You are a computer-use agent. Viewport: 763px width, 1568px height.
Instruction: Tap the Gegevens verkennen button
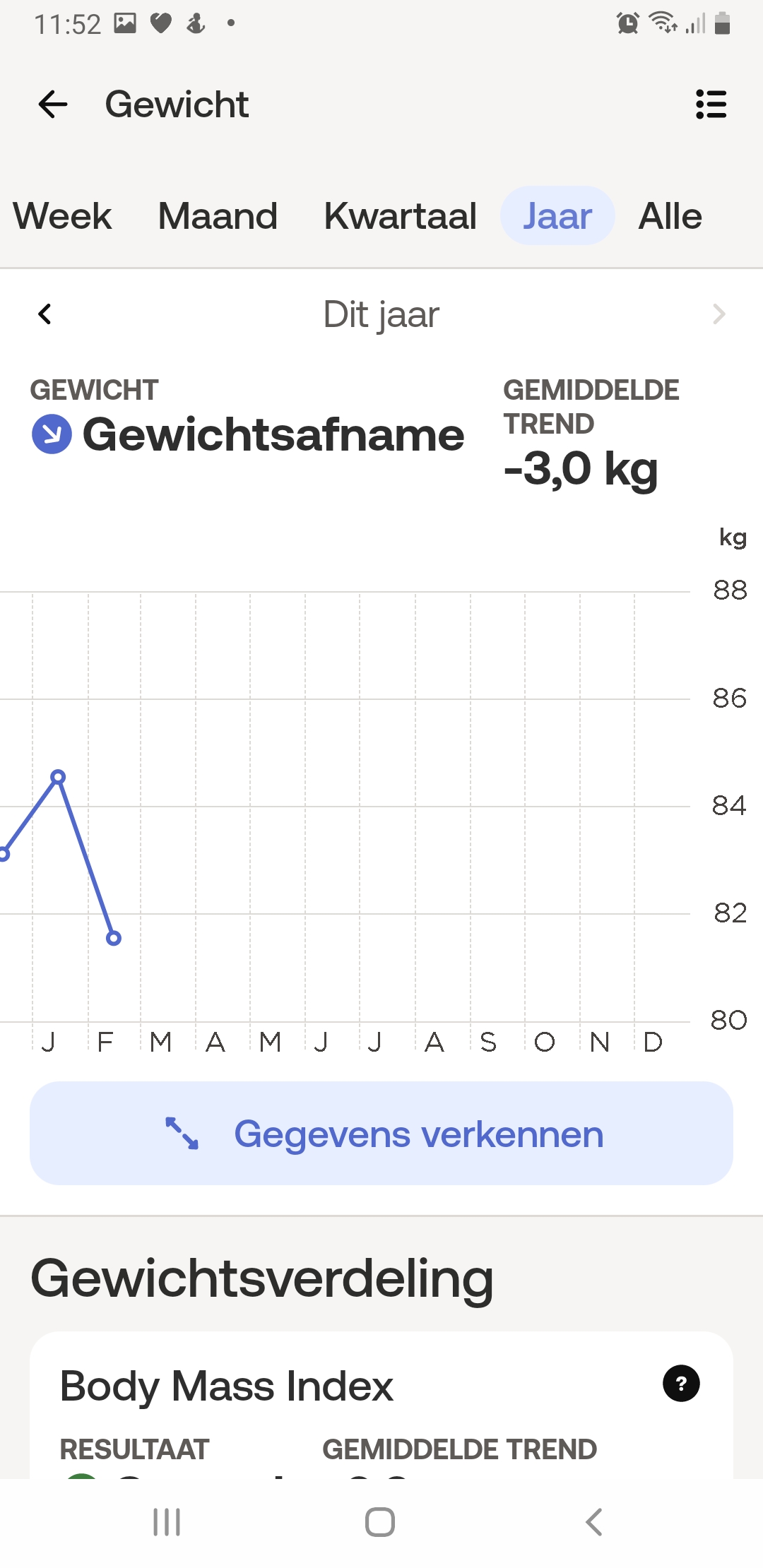(x=381, y=1134)
